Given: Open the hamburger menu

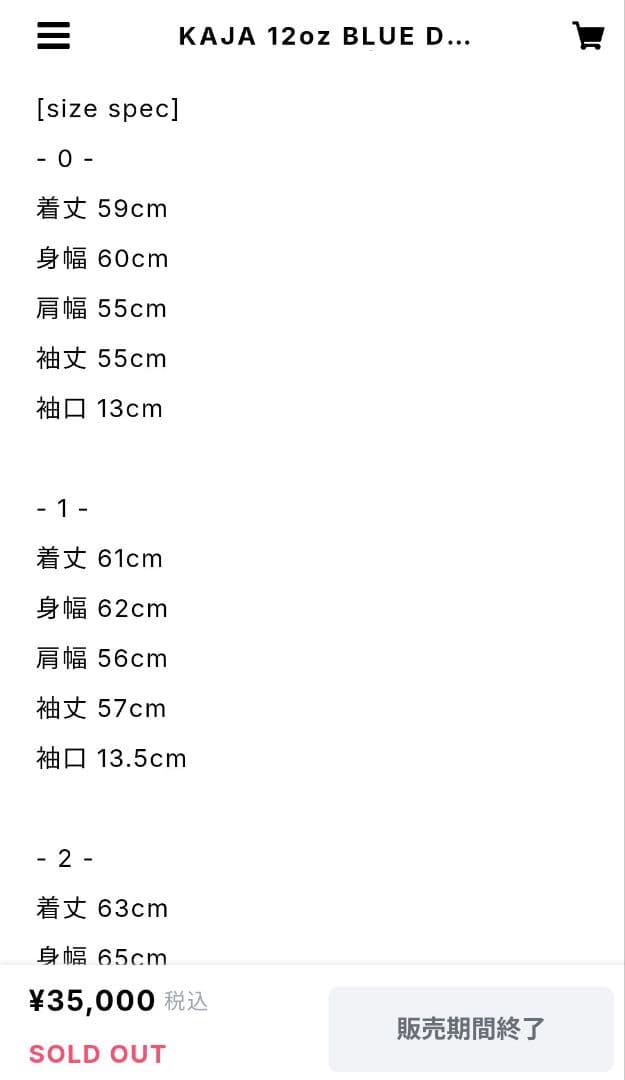Looking at the screenshot, I should tap(53, 36).
